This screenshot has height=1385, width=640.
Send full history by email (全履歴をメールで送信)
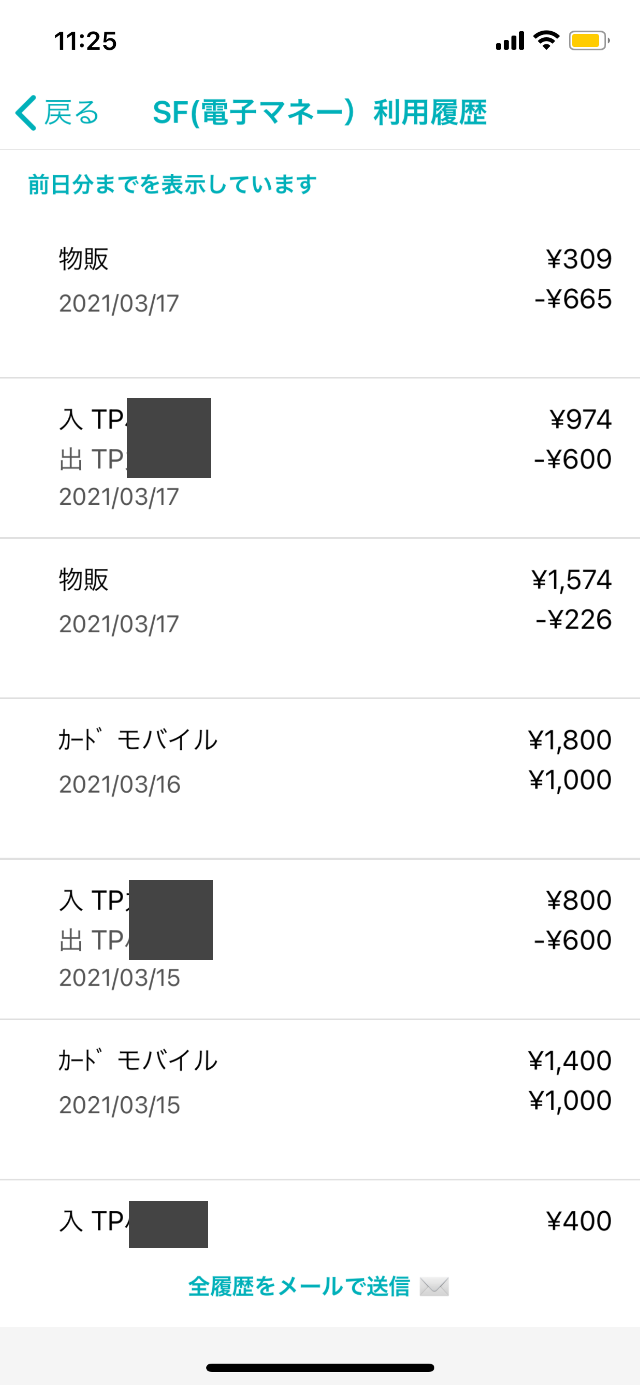[319, 1287]
